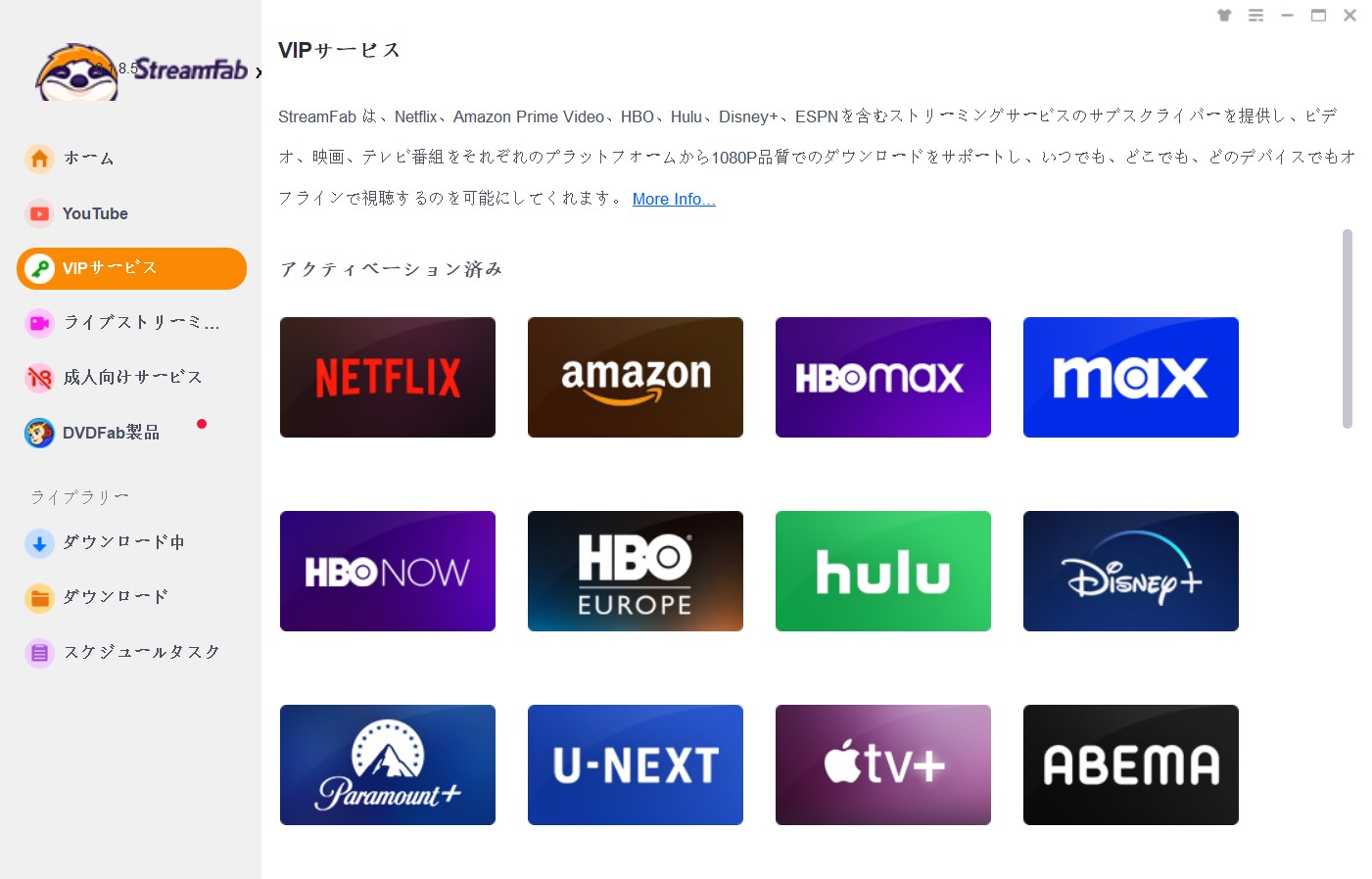Viewport: 1372px width, 879px height.
Task: Open DVDFab製品 sidebar item
Action: click(x=111, y=433)
